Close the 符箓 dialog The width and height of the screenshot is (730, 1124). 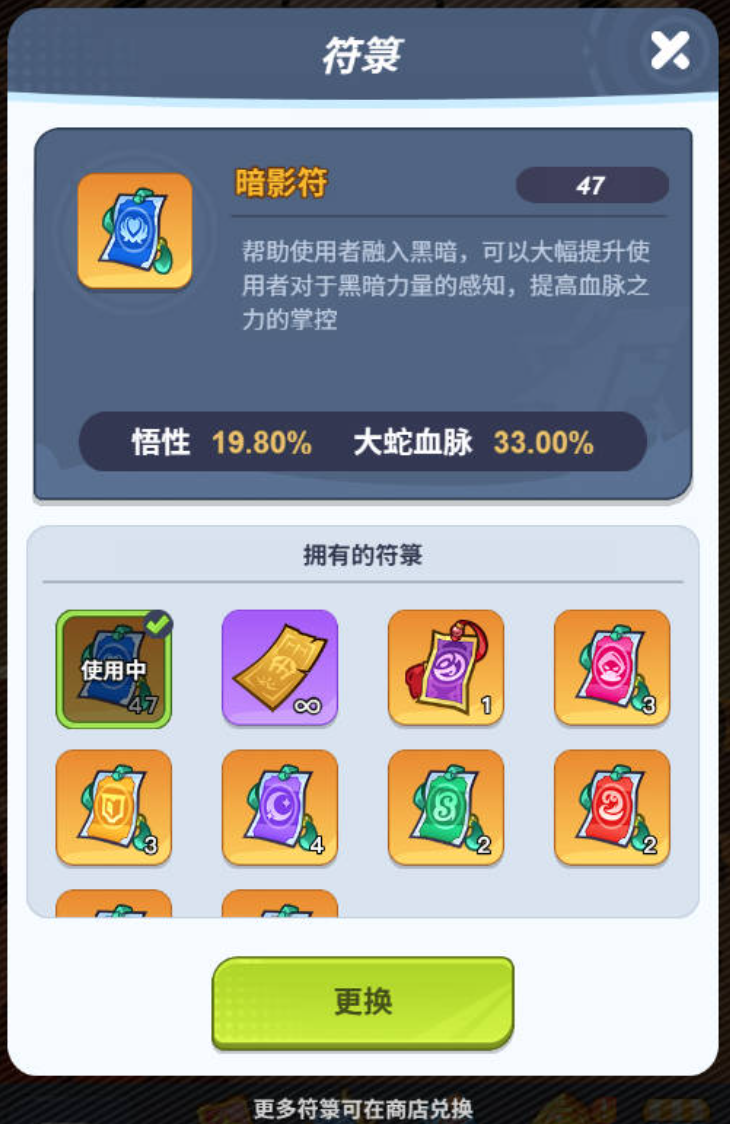[669, 50]
